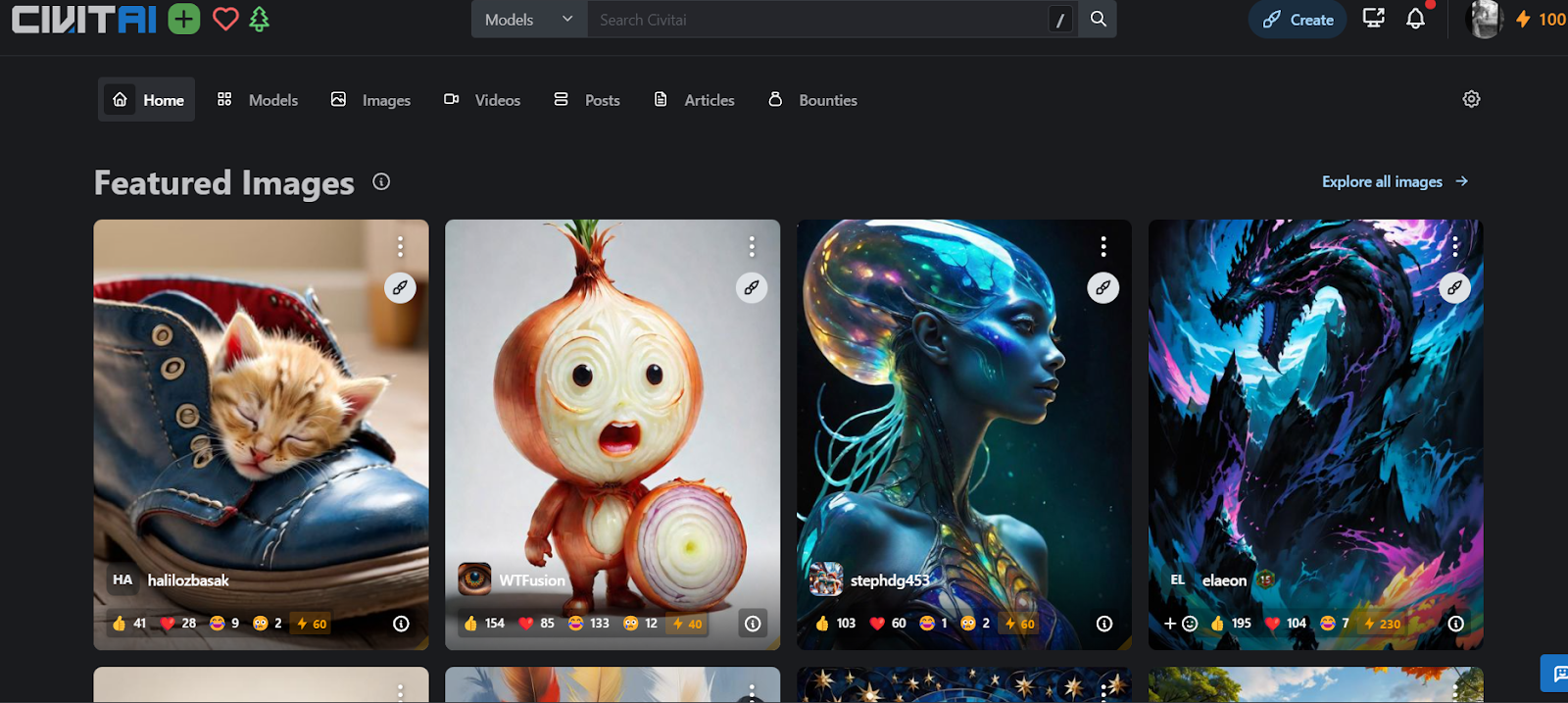Click the Create button

pyautogui.click(x=1298, y=20)
